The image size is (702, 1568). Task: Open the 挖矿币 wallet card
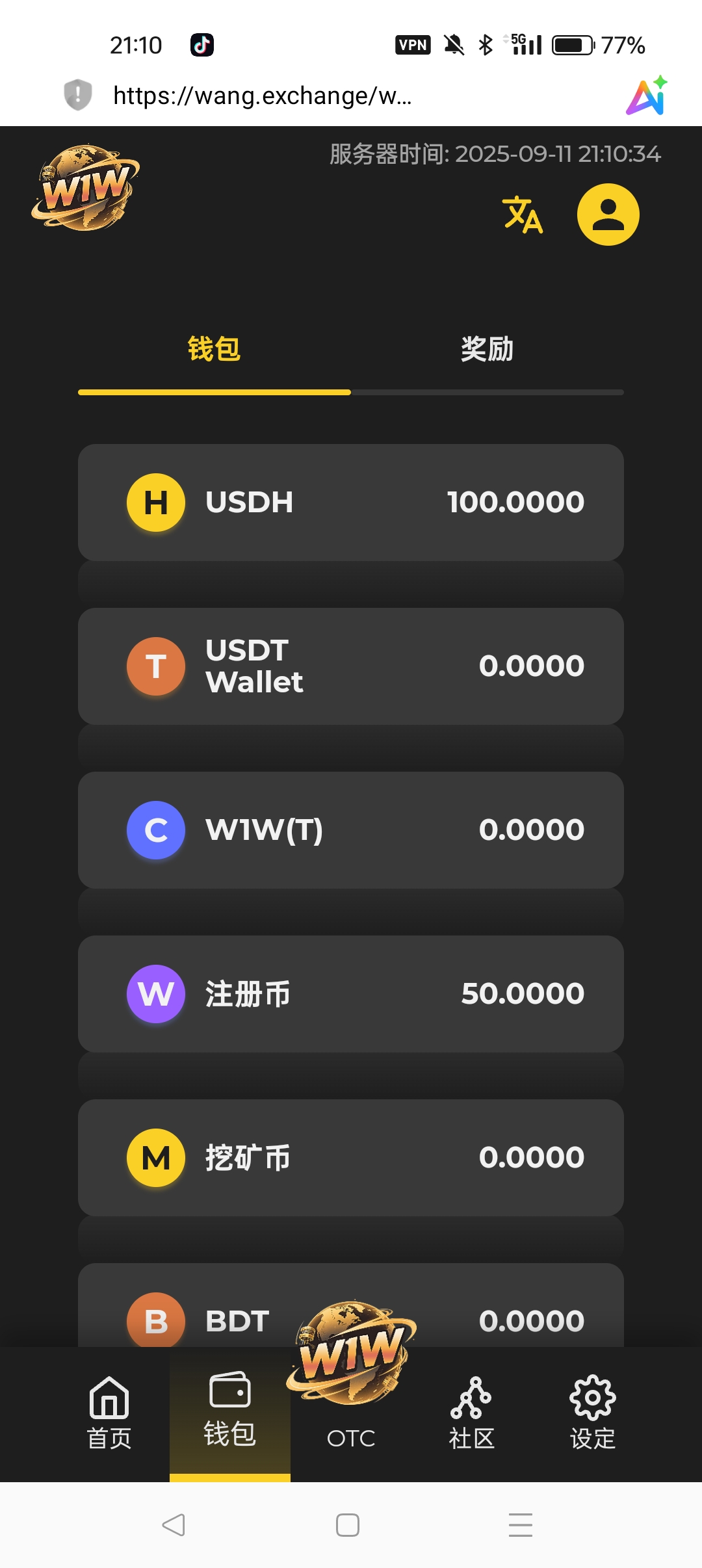351,1158
